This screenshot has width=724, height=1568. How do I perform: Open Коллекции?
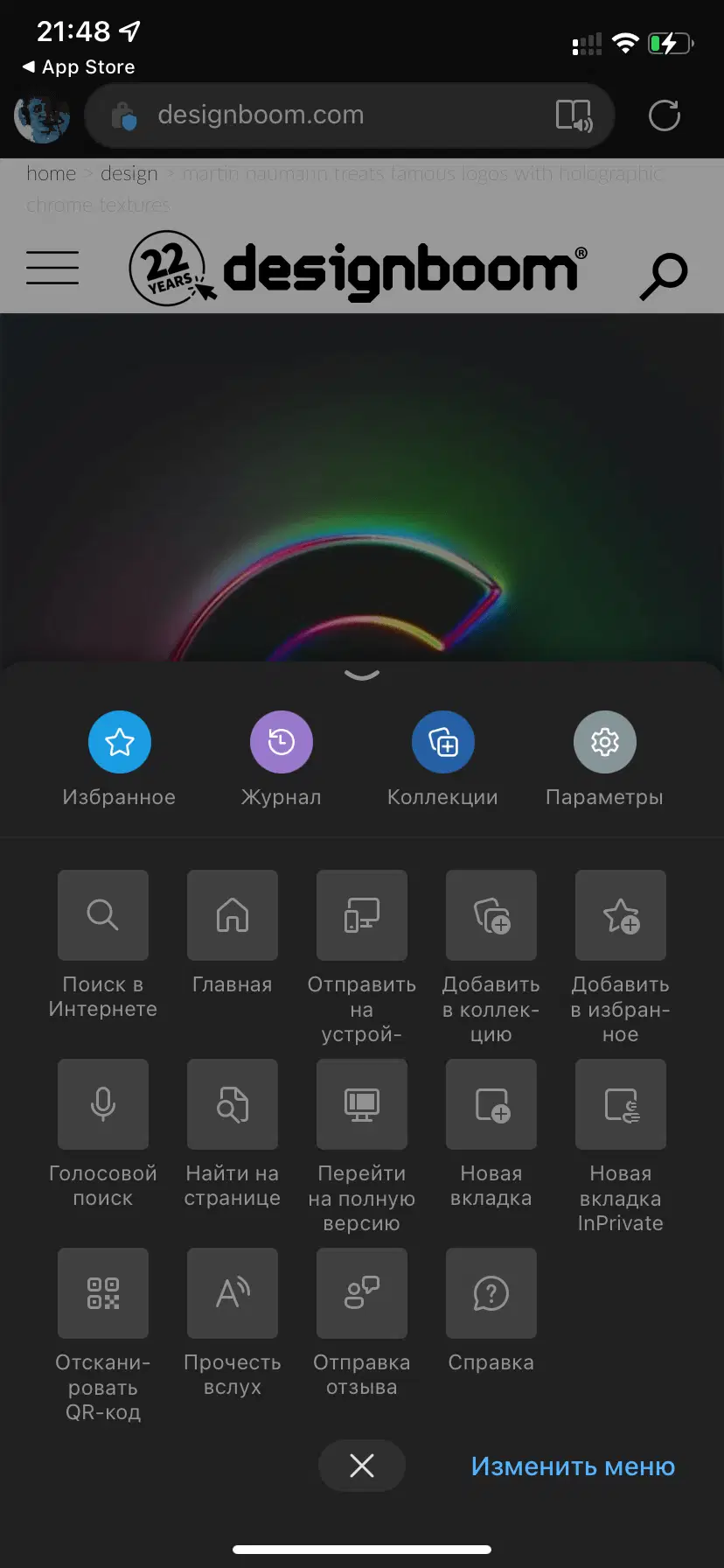[x=442, y=743]
